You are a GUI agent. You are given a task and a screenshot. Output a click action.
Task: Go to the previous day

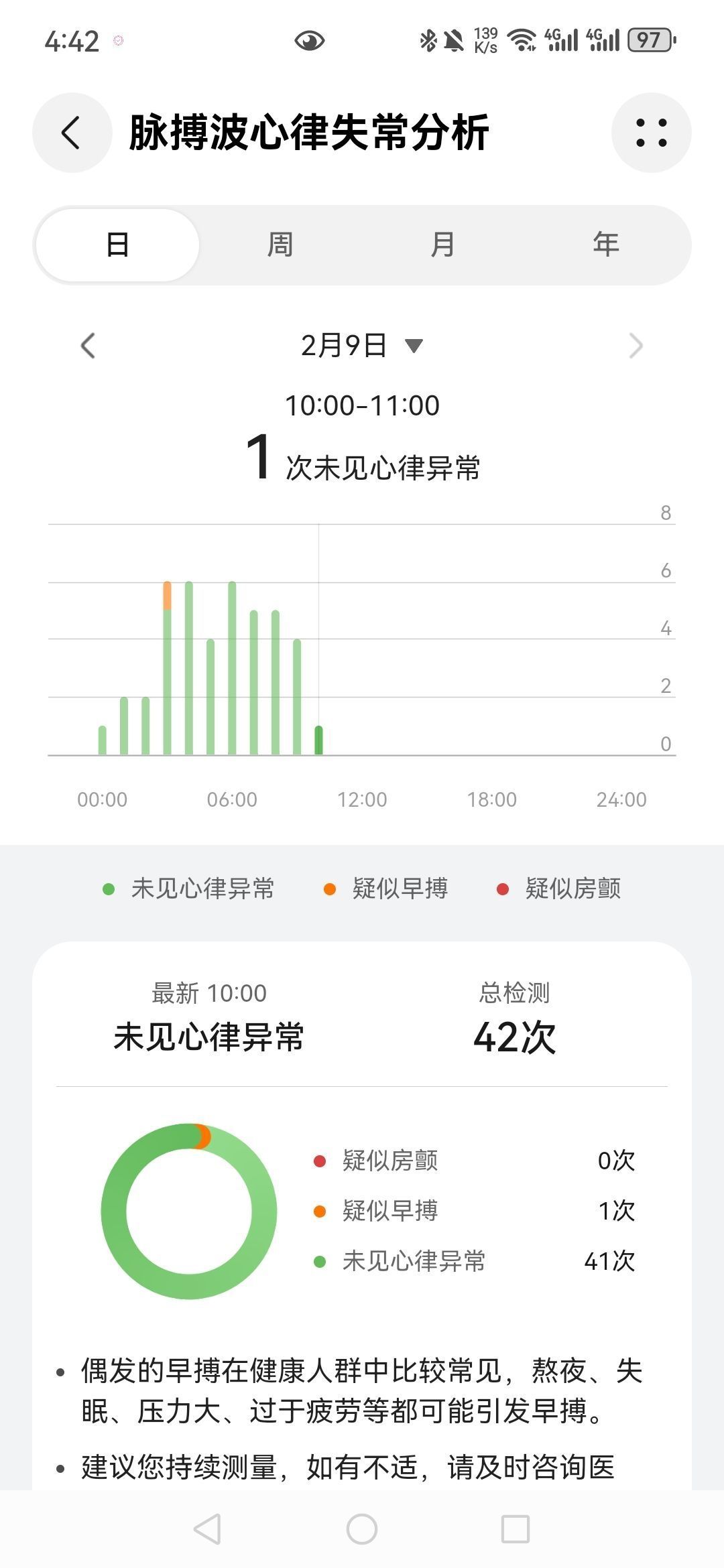click(88, 346)
